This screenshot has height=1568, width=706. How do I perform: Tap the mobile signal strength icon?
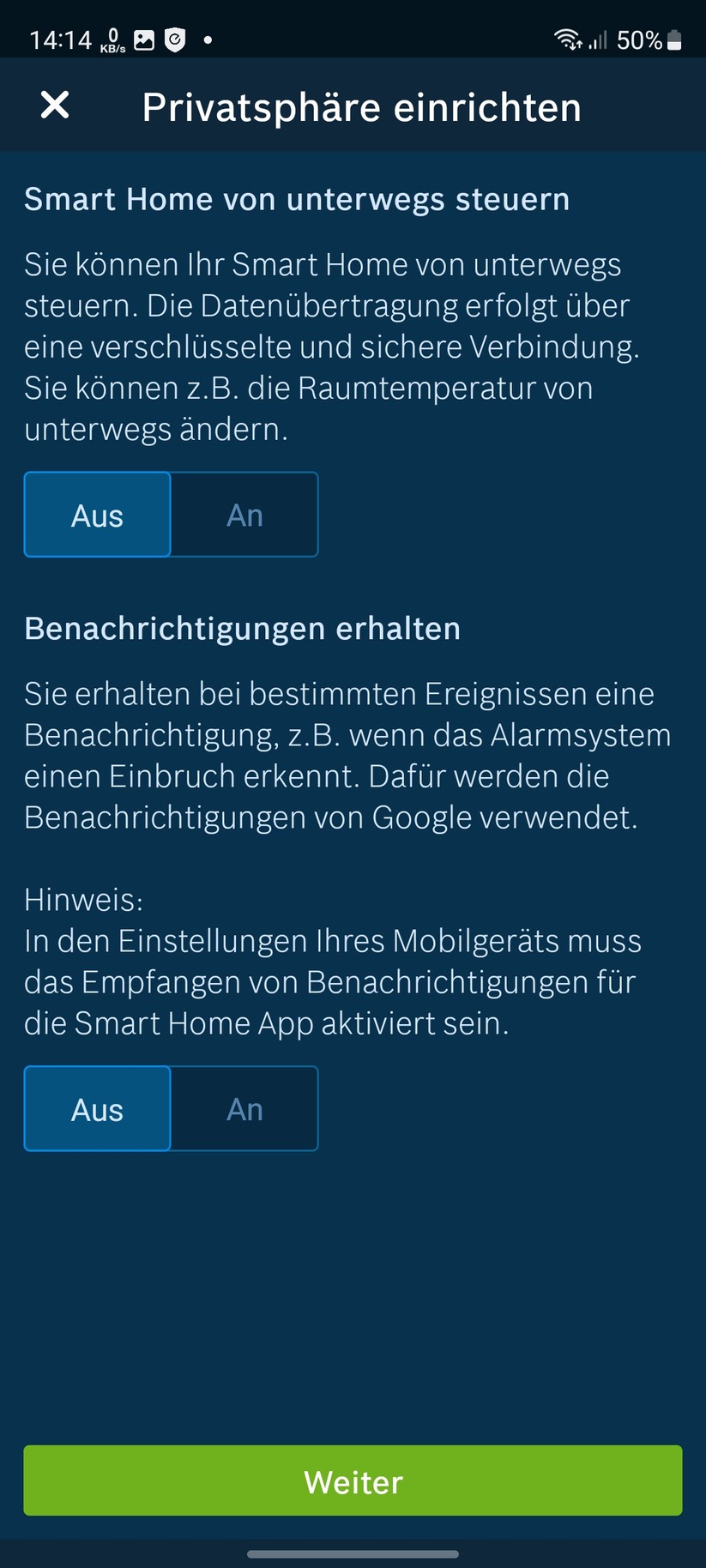coord(598,39)
